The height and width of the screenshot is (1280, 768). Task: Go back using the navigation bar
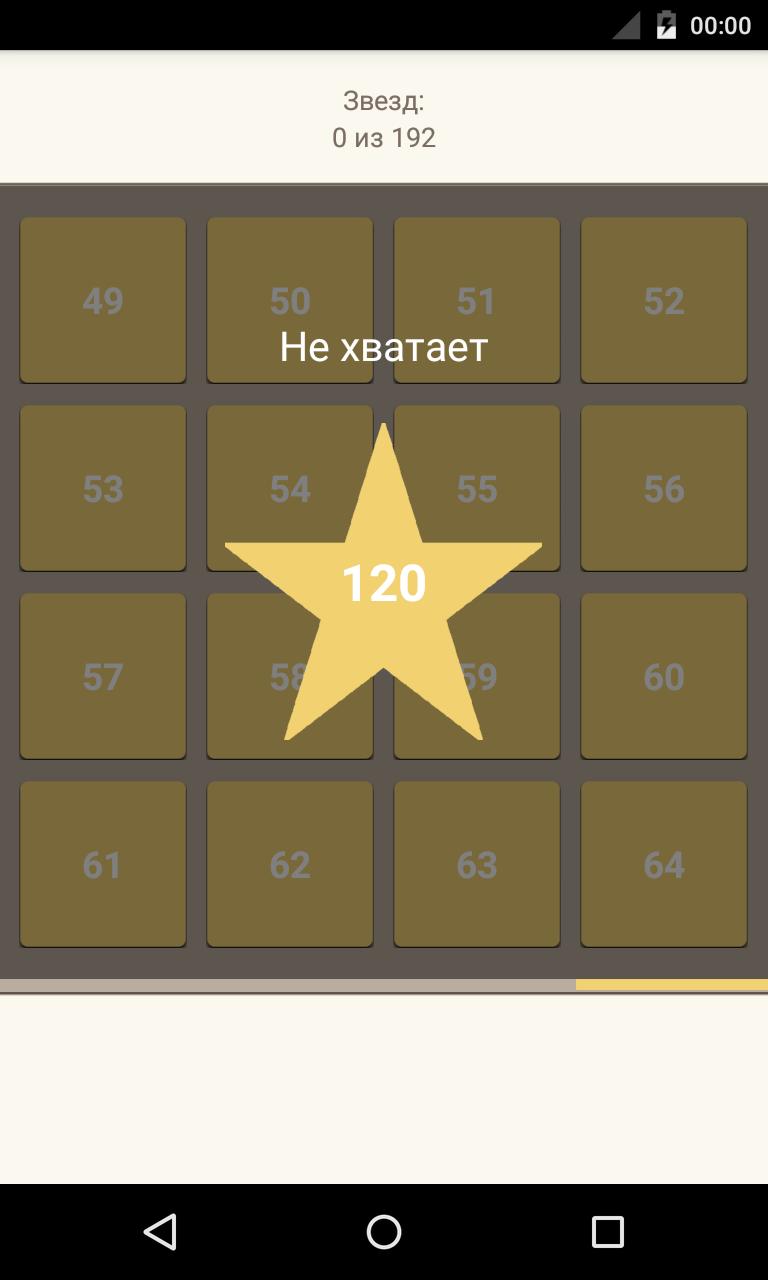160,1232
